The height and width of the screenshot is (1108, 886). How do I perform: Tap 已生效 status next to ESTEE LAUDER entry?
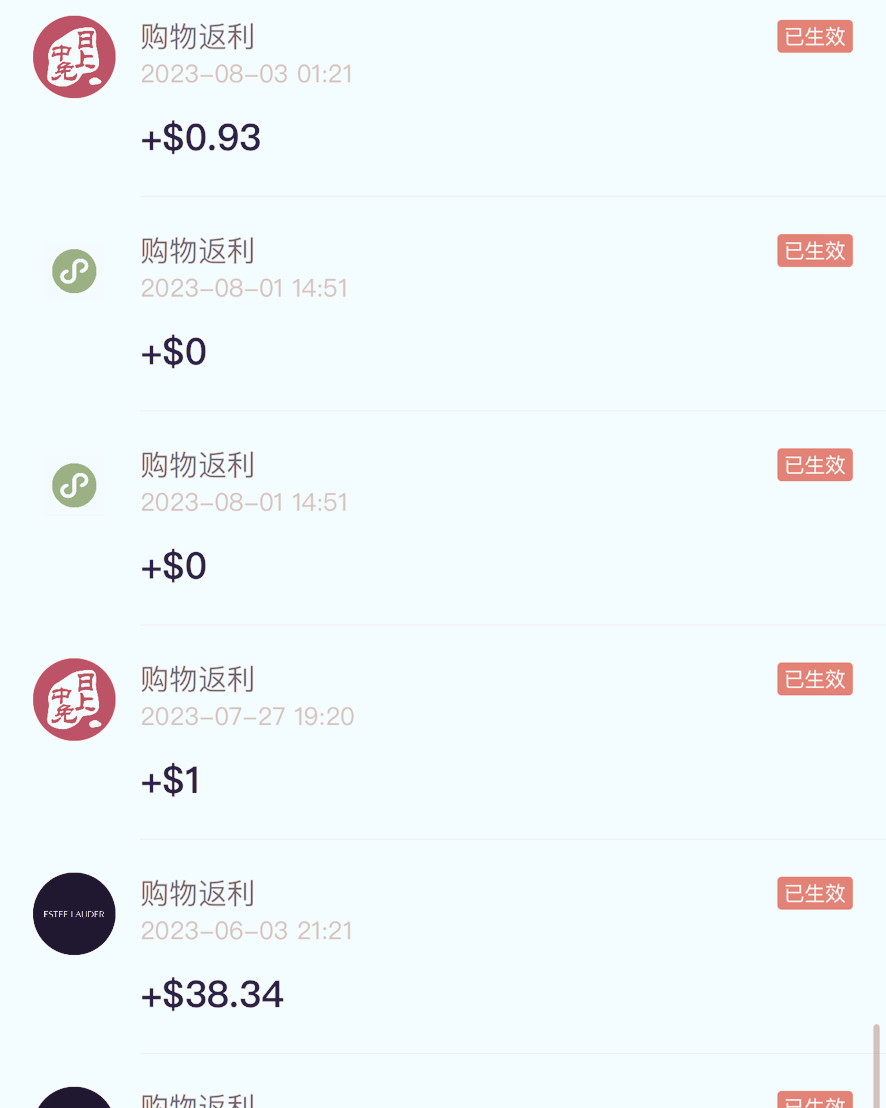(814, 893)
